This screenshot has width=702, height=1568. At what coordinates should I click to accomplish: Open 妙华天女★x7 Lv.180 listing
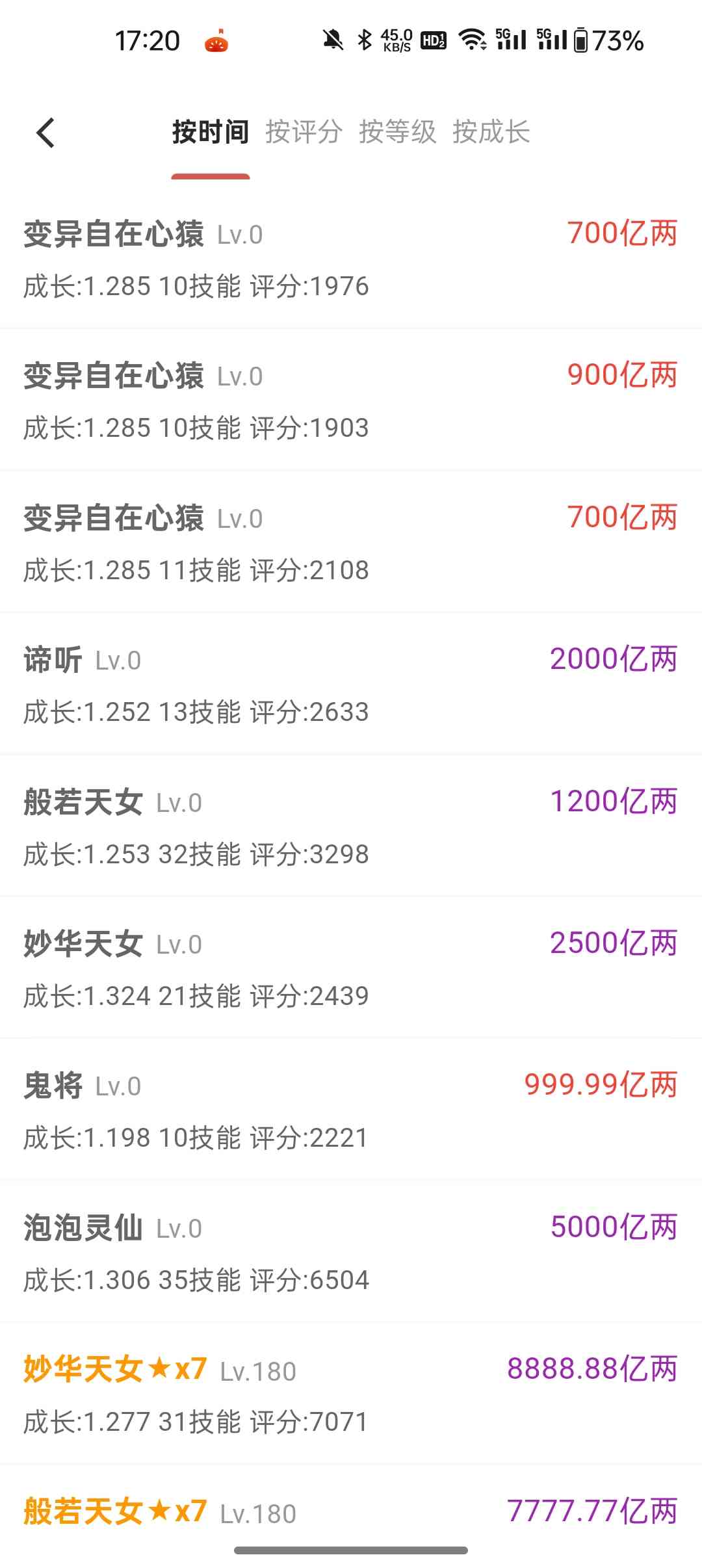click(351, 1394)
